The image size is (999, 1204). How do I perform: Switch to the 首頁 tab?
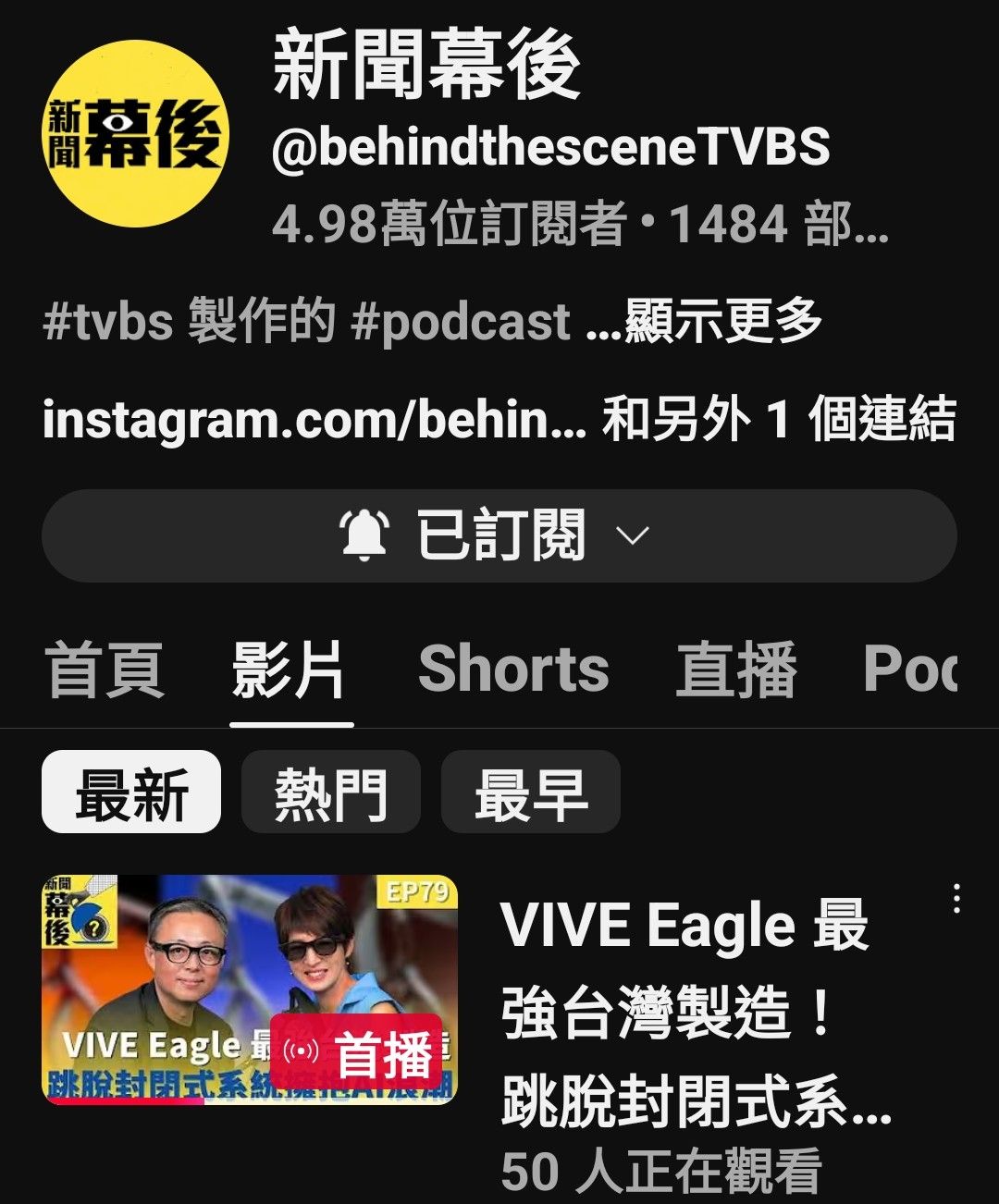click(105, 670)
